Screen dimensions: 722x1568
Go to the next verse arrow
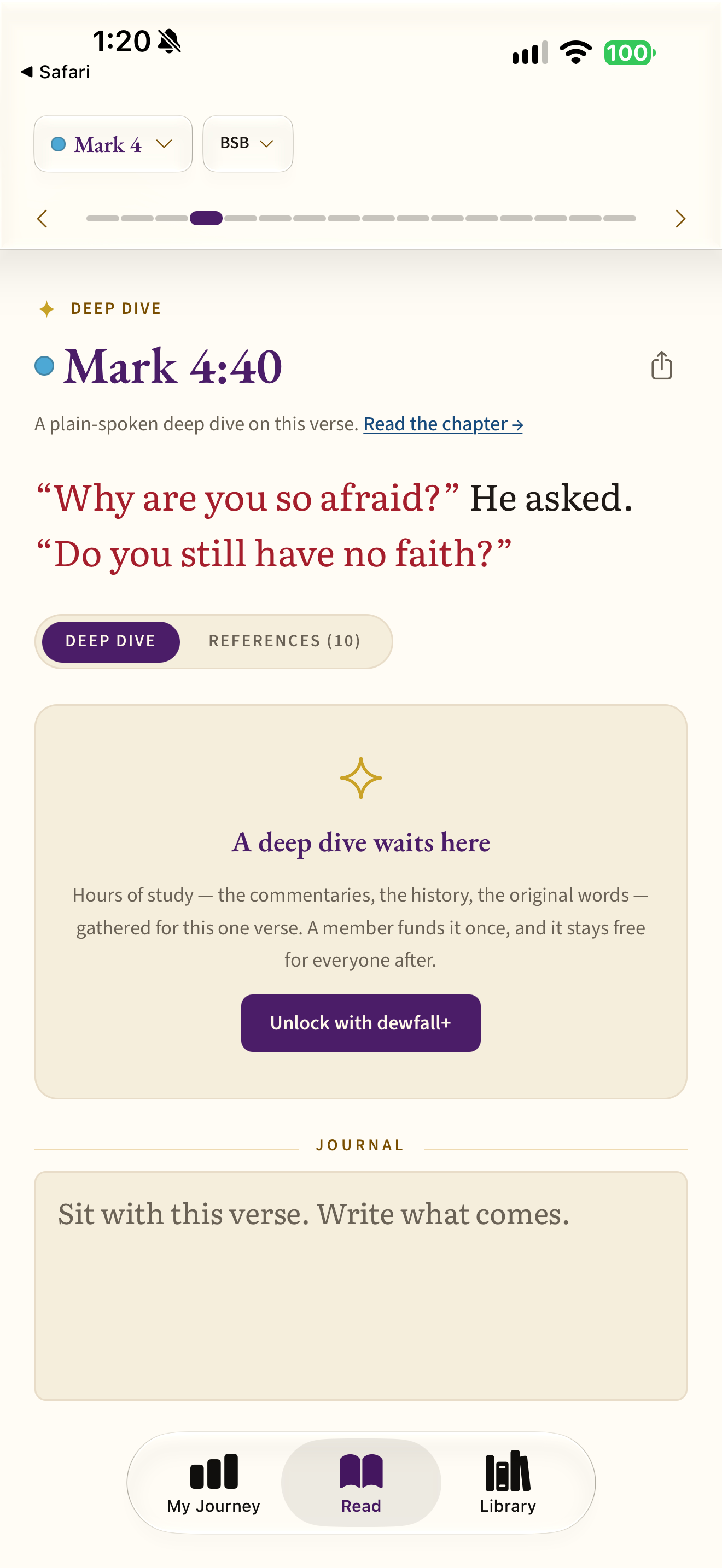click(x=680, y=219)
